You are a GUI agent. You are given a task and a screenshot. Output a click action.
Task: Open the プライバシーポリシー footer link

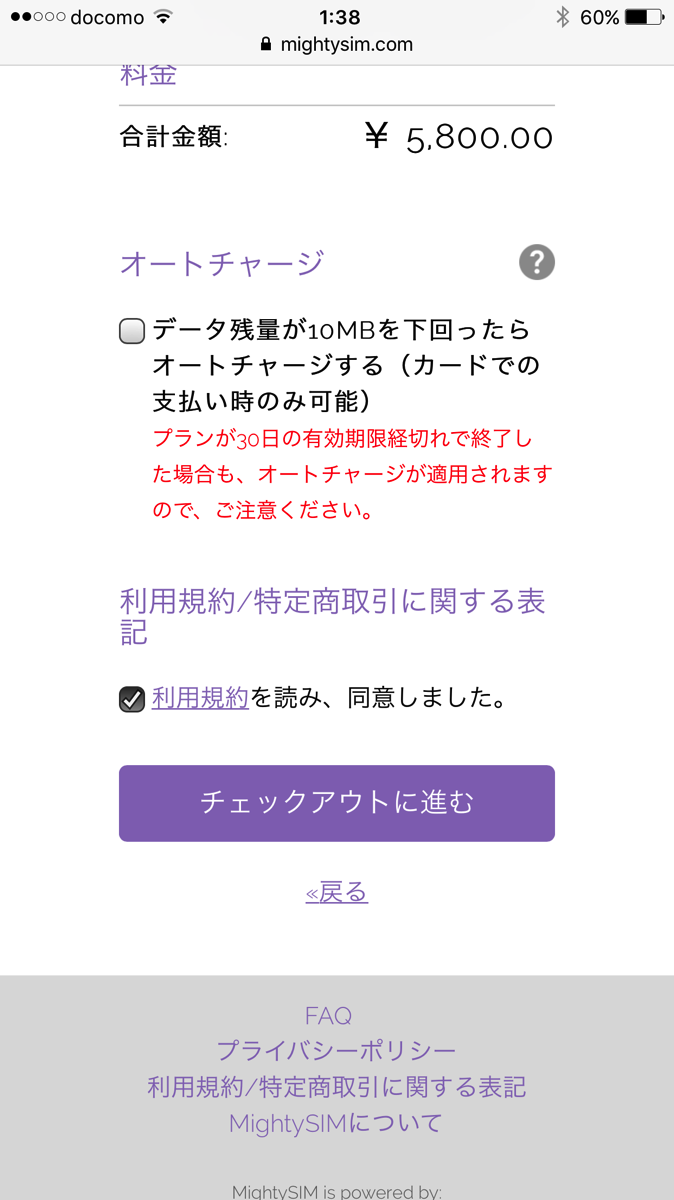337,1051
